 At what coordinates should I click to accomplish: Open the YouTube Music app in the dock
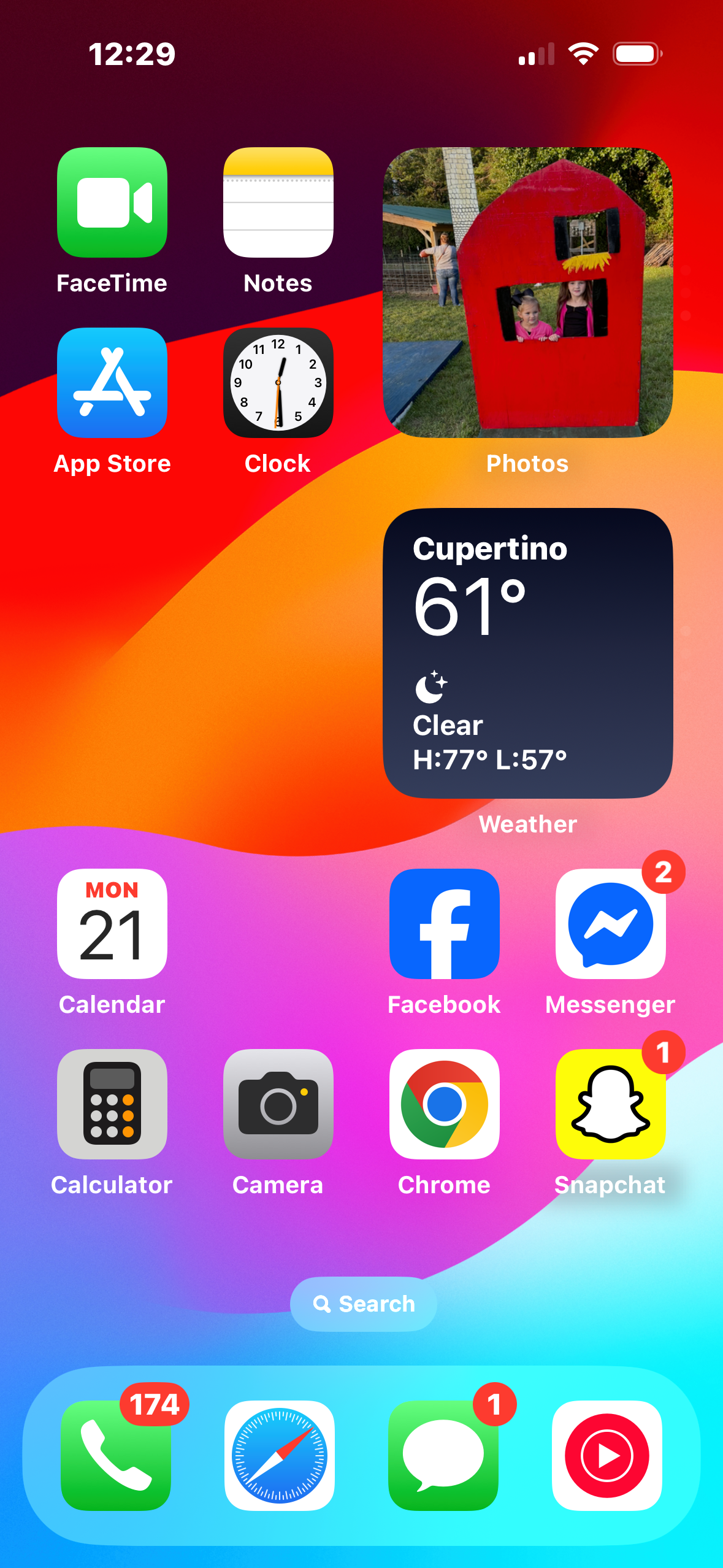pyautogui.click(x=607, y=1456)
